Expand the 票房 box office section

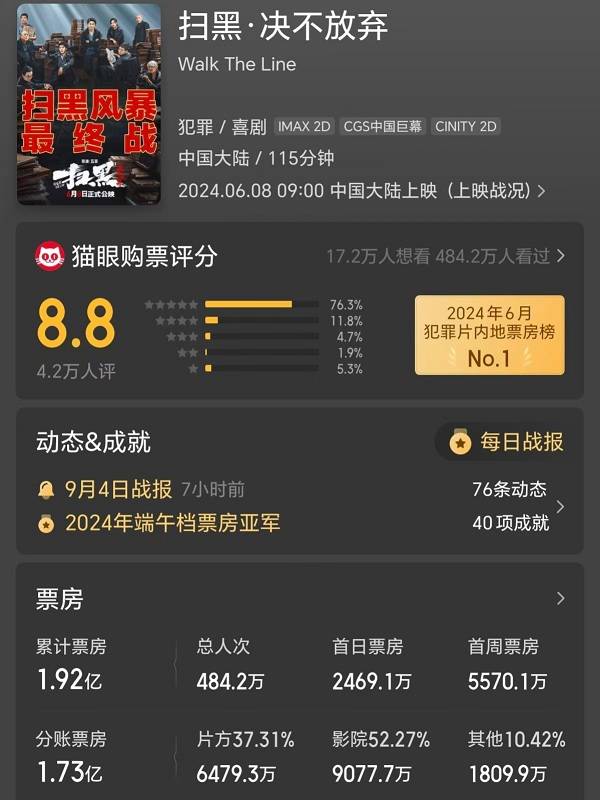tap(560, 598)
